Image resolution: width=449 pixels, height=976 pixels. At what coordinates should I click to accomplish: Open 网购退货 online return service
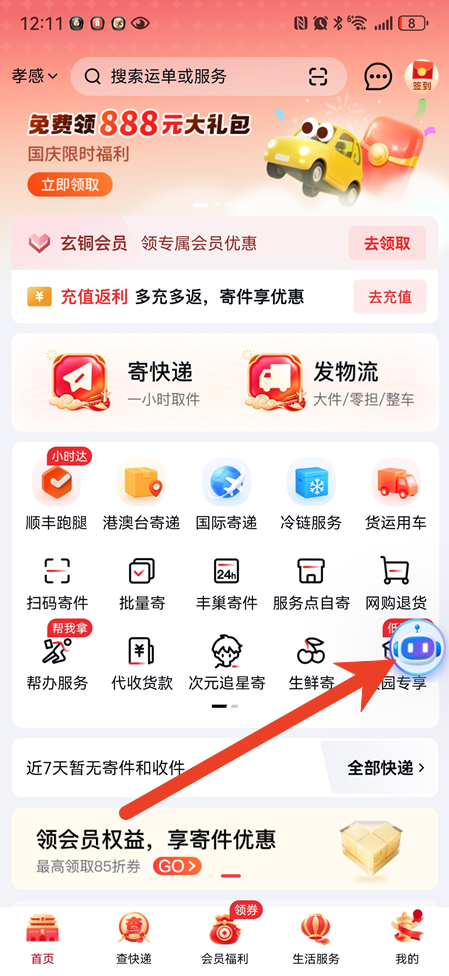pyautogui.click(x=395, y=583)
